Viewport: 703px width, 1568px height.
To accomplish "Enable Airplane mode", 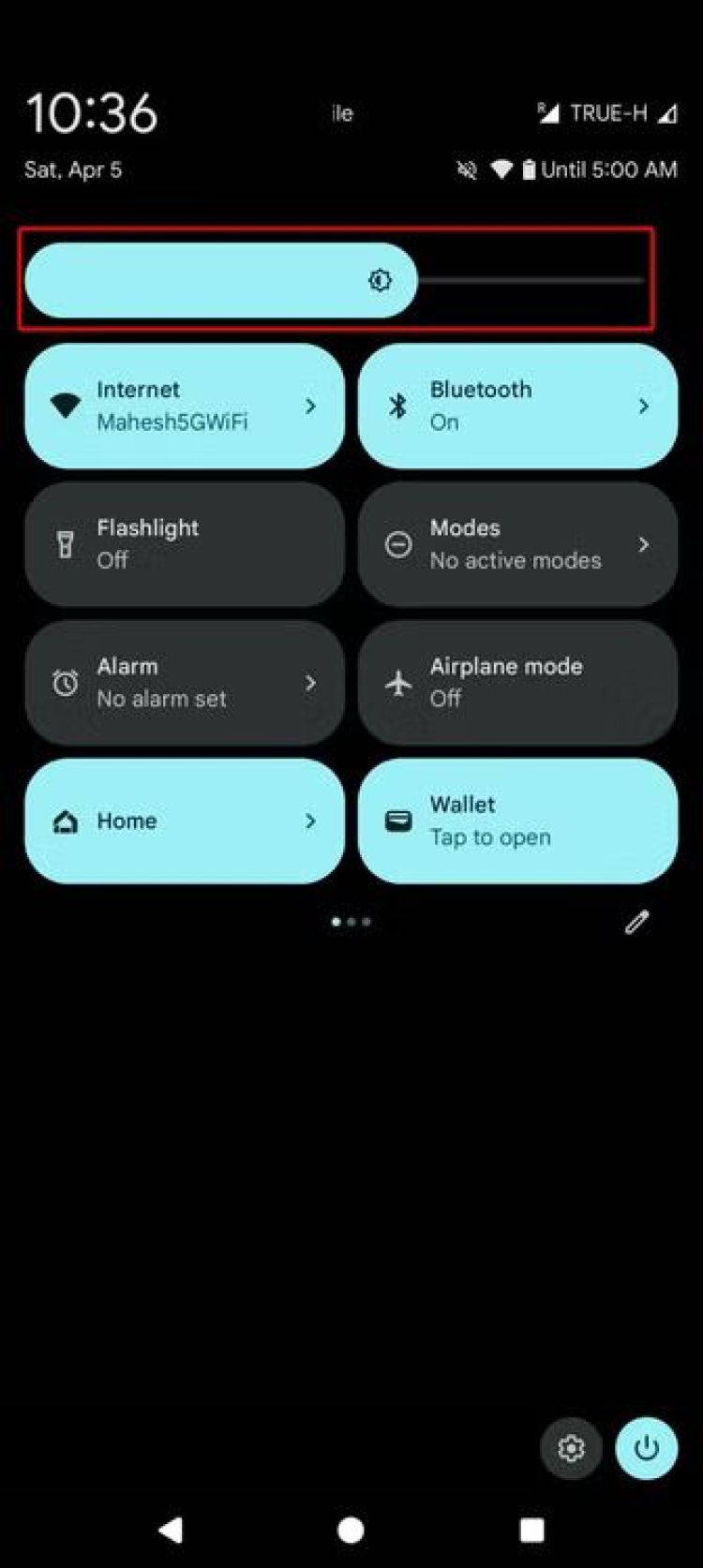I will [517, 683].
